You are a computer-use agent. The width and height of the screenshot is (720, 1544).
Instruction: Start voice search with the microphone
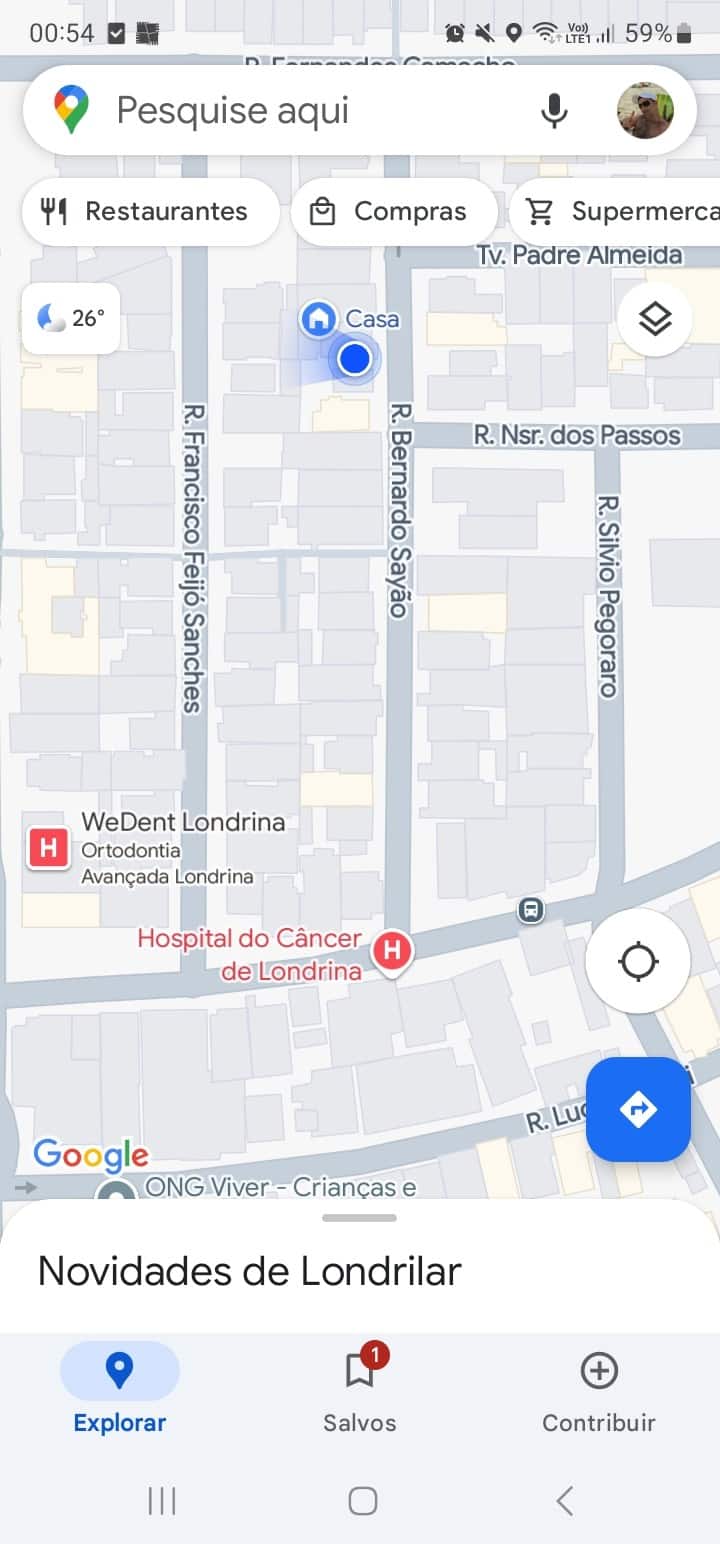554,110
